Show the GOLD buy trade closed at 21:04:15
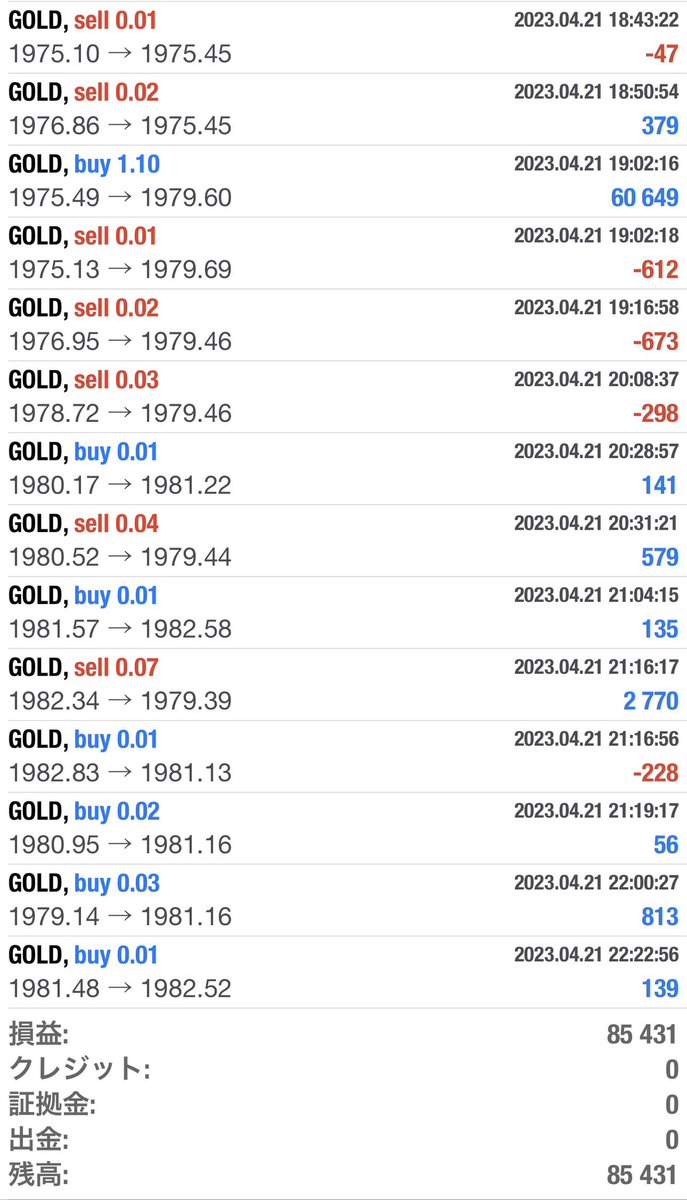Image resolution: width=687 pixels, height=1200 pixels. coord(343,613)
